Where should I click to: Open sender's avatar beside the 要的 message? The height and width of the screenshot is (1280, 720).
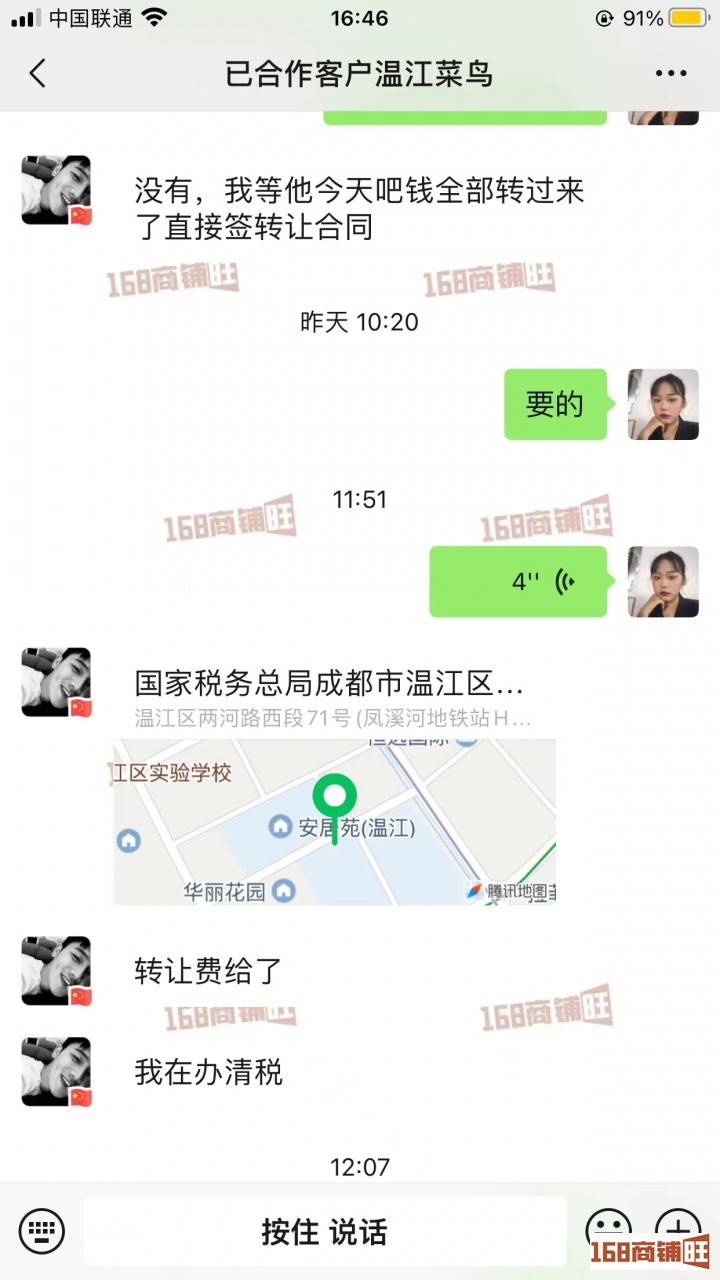pyautogui.click(x=662, y=405)
